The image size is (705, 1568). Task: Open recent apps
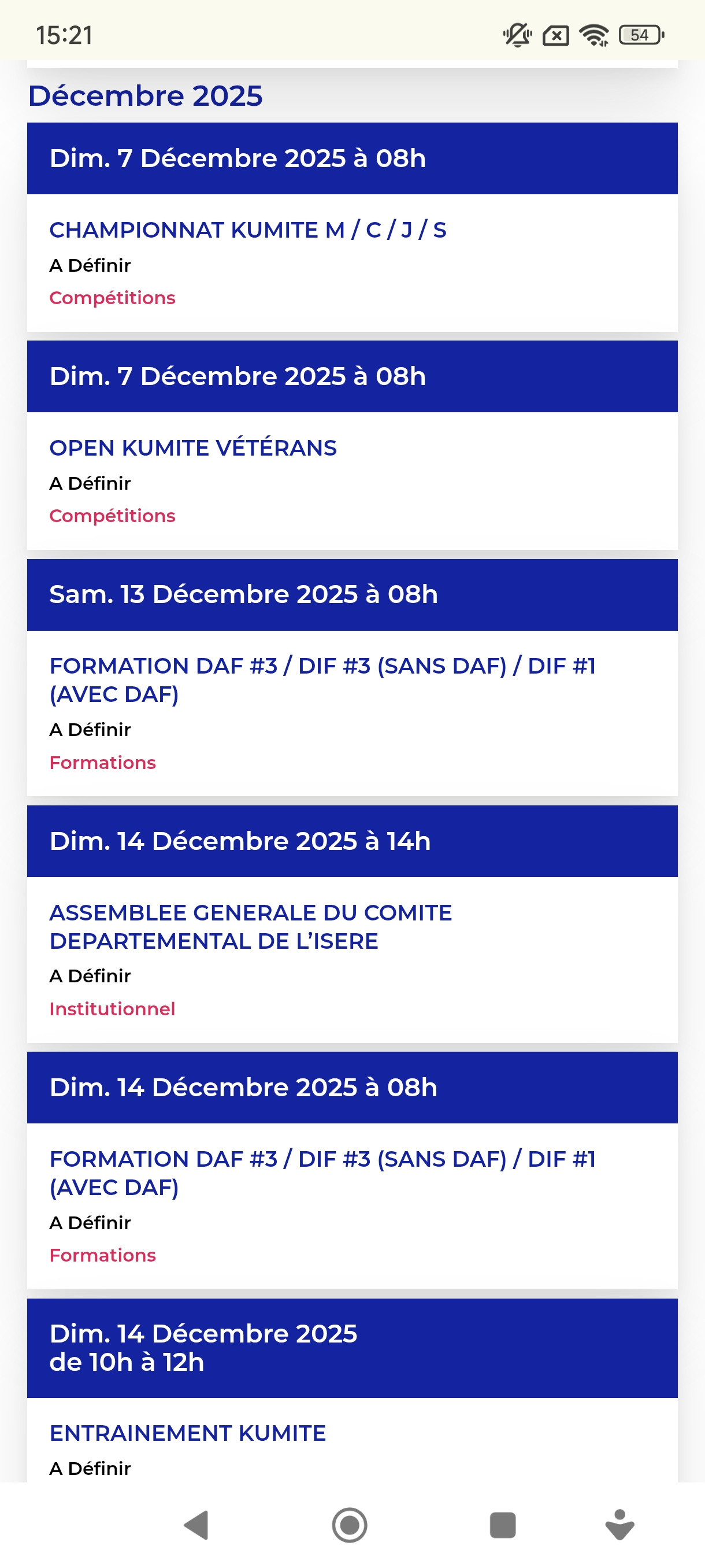[502, 1525]
